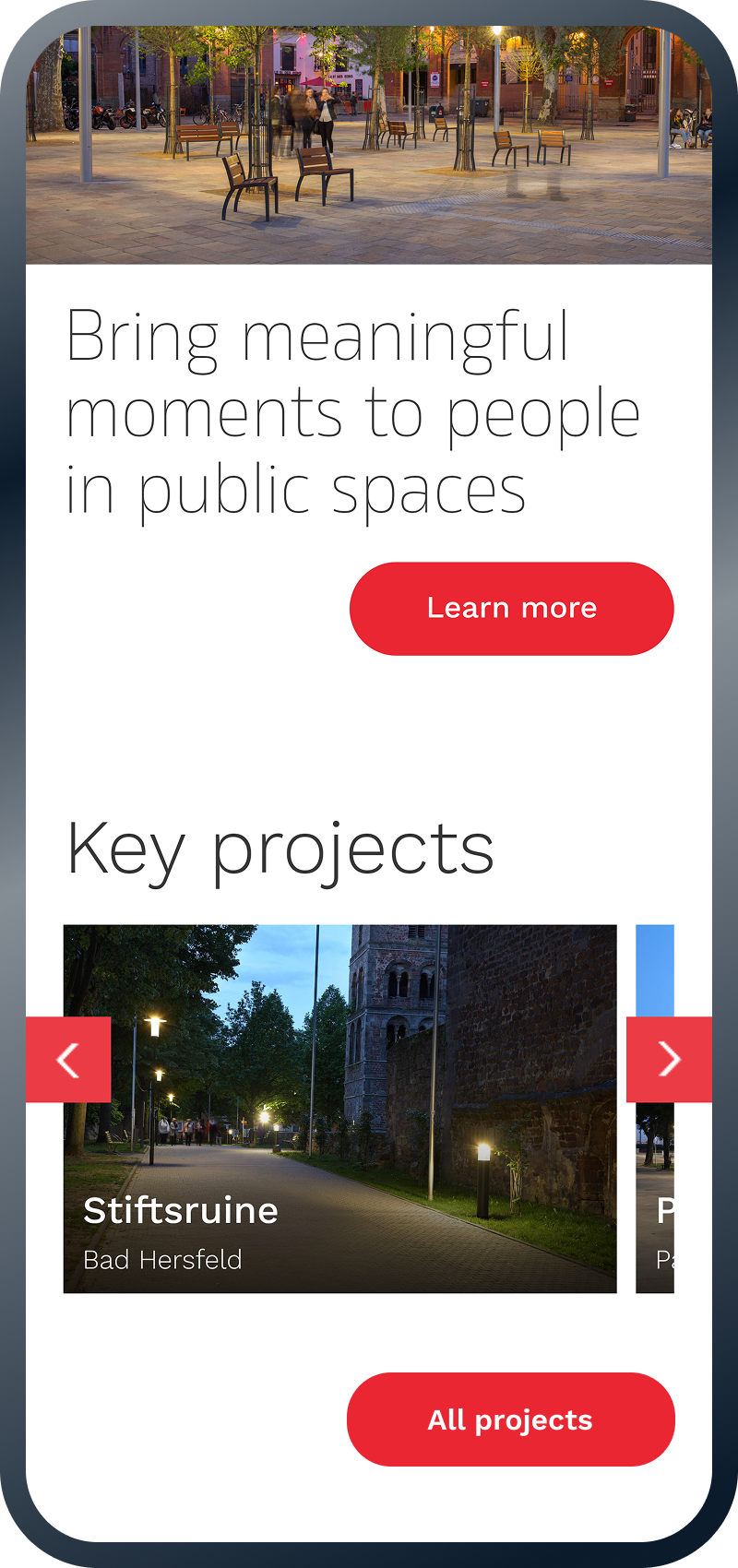Image resolution: width=738 pixels, height=1568 pixels.
Task: Advance to the next key project
Action: (669, 1060)
